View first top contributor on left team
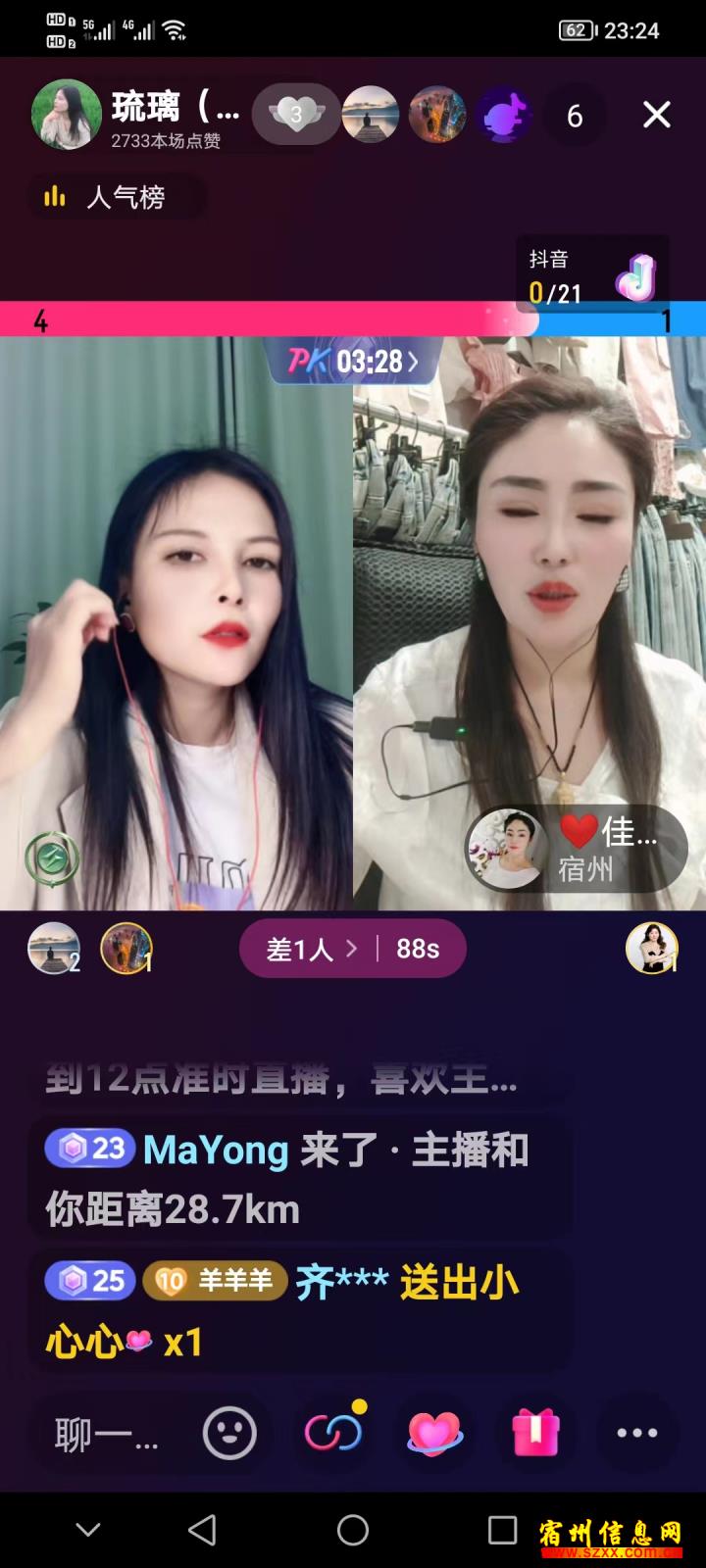 pos(54,948)
